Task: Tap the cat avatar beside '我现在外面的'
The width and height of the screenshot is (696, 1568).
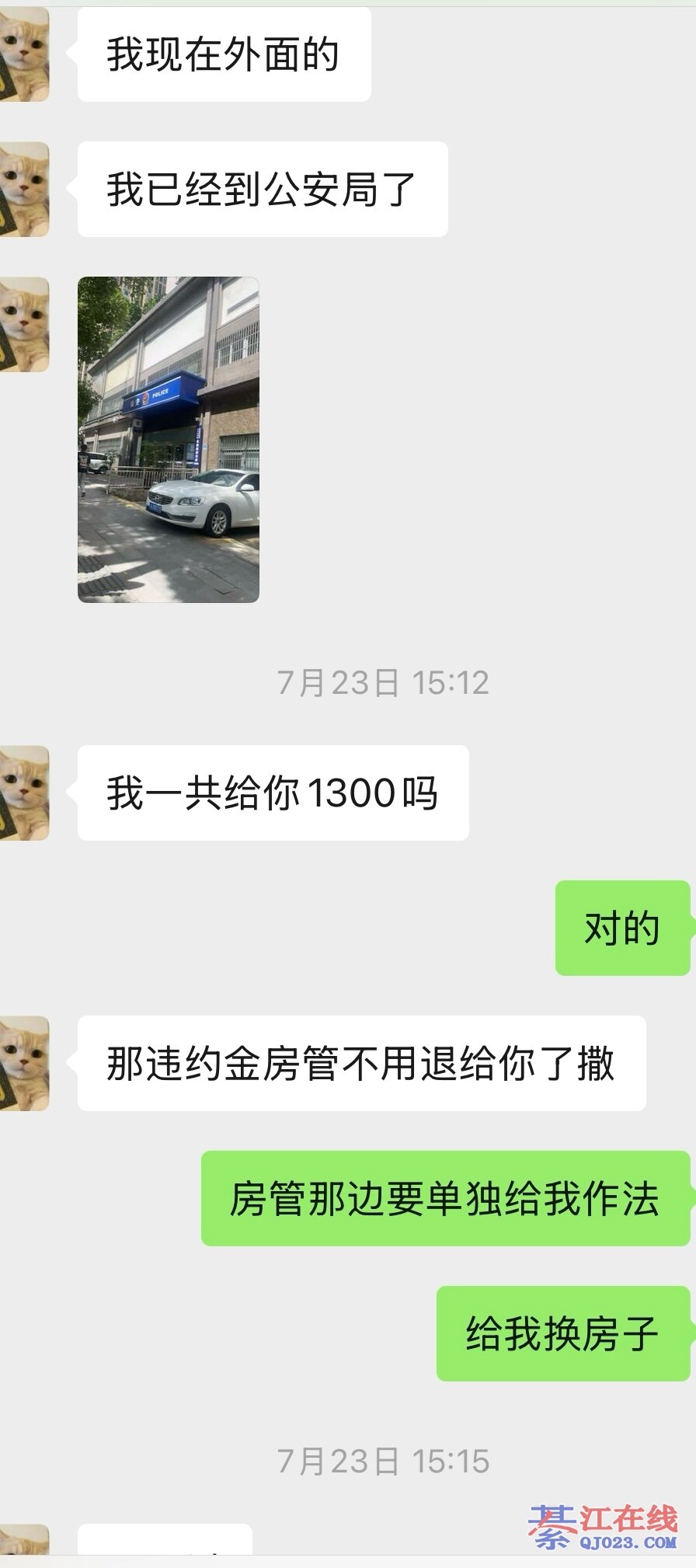Action: pyautogui.click(x=23, y=54)
